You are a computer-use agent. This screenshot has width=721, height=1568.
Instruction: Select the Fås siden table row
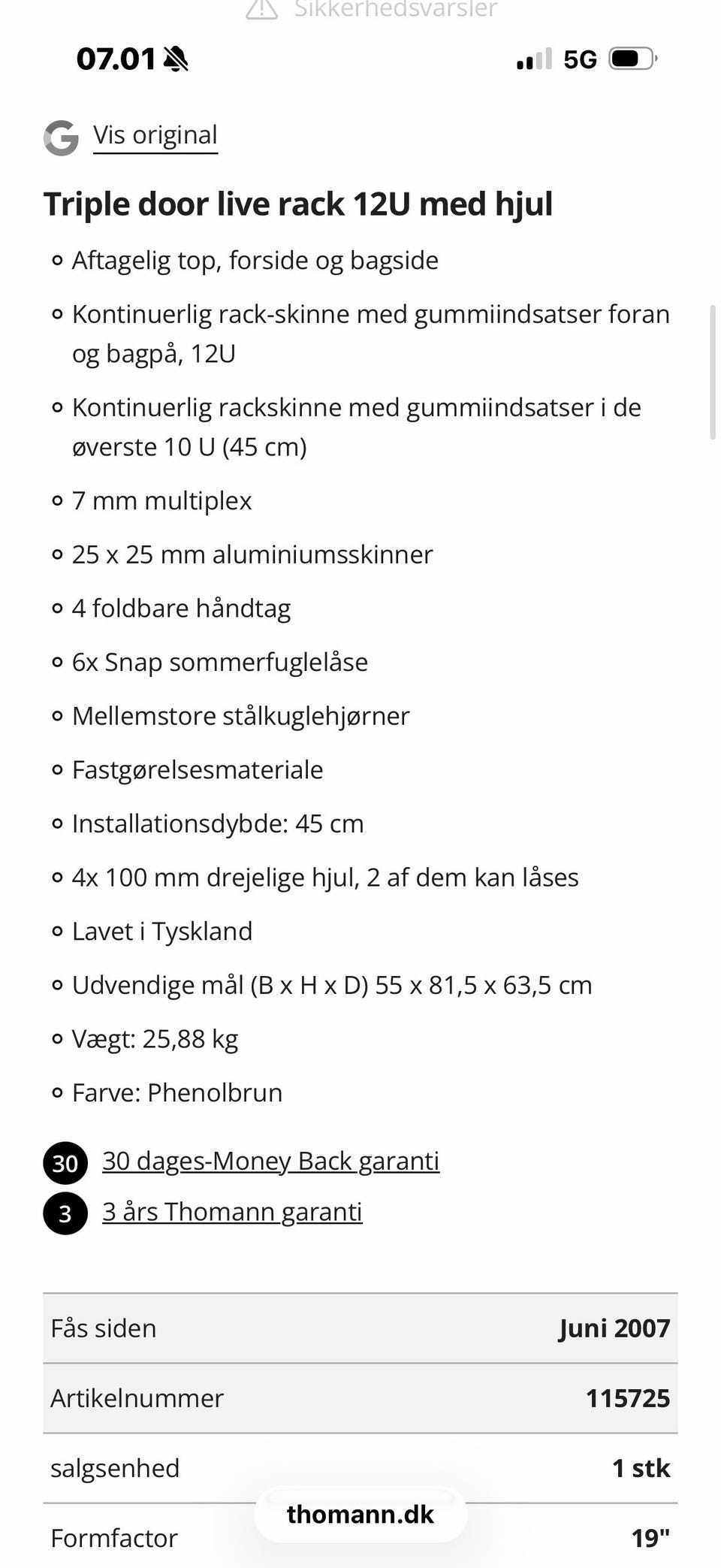(x=360, y=1328)
